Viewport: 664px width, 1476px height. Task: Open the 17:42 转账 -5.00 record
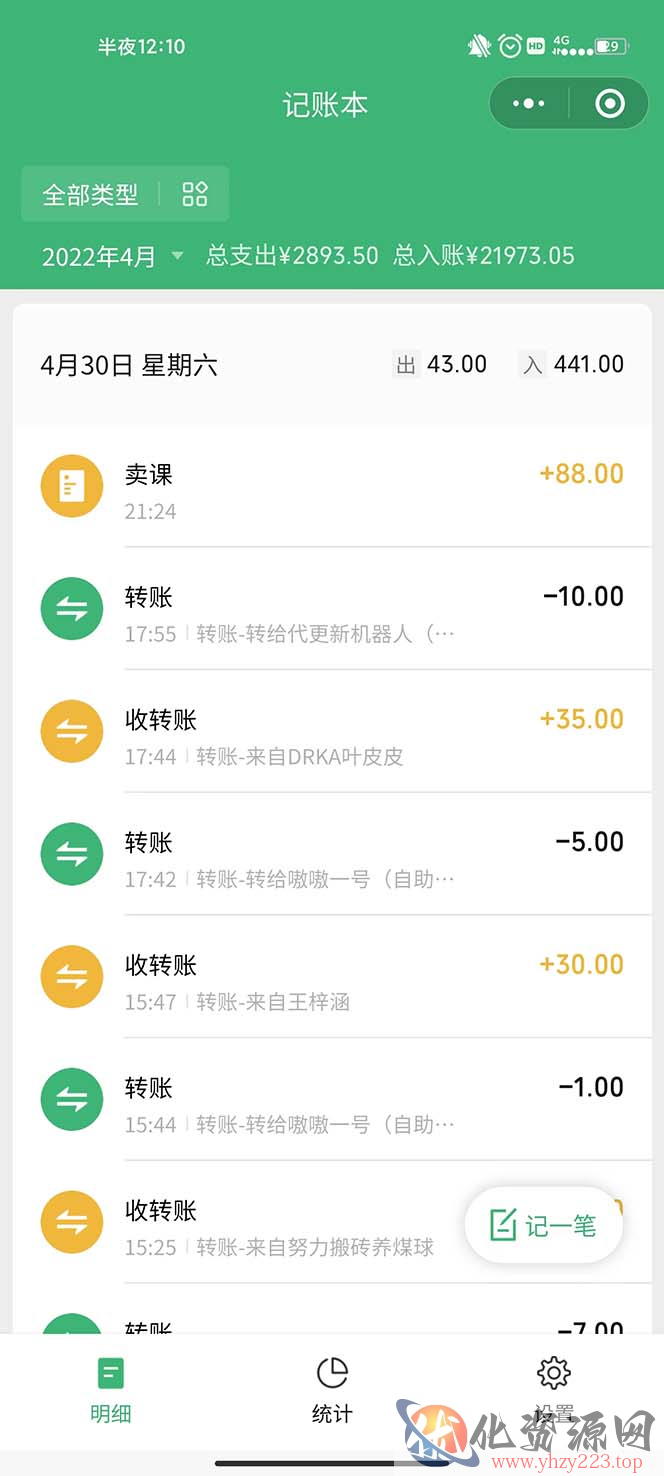(332, 855)
